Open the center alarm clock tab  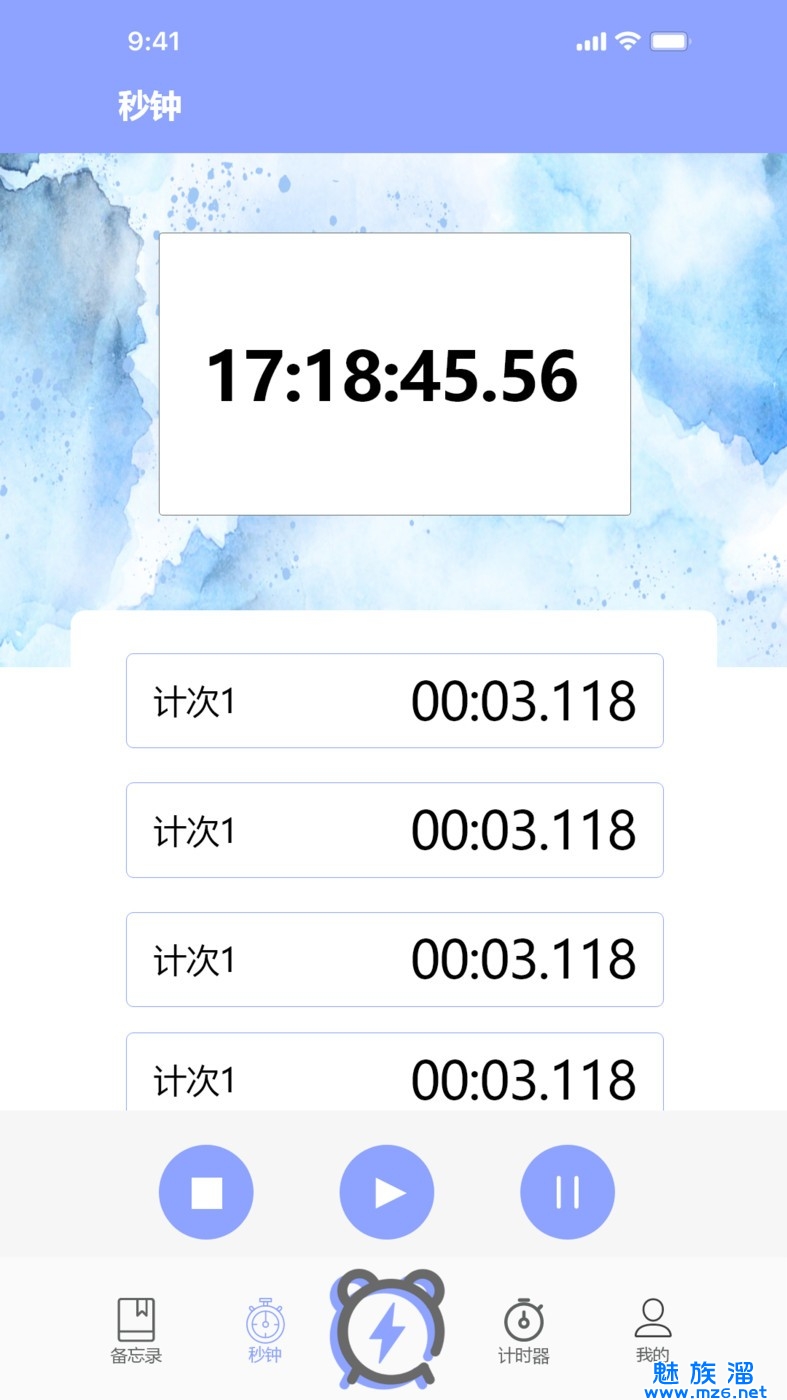point(387,1328)
